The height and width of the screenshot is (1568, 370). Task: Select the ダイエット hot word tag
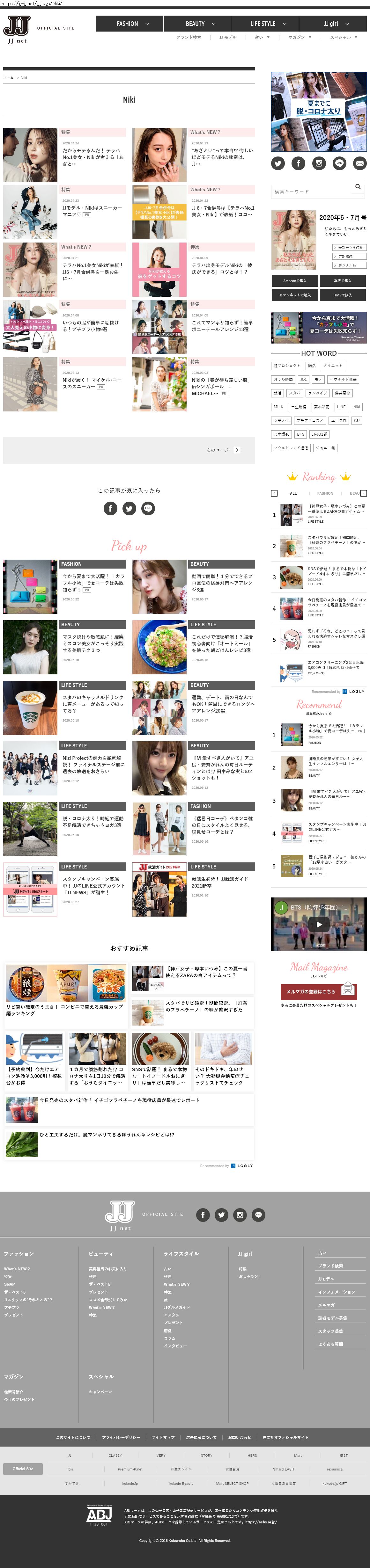pyautogui.click(x=333, y=366)
